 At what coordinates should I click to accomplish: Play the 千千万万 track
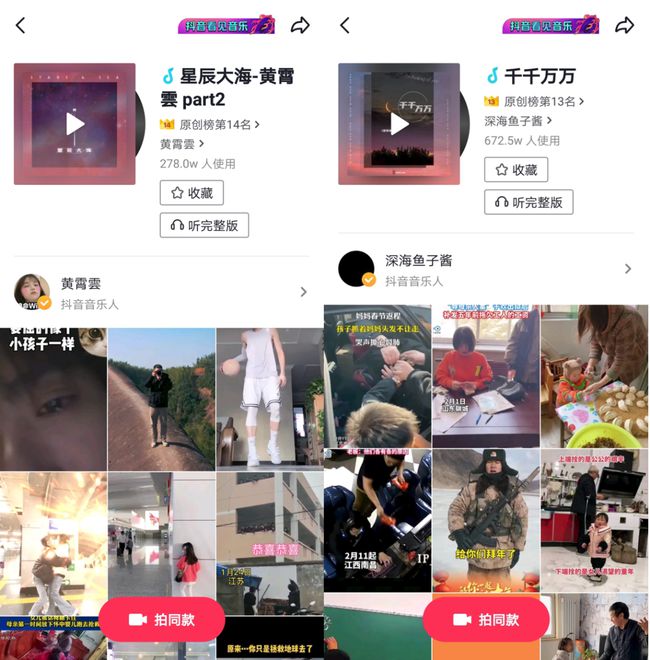click(399, 124)
